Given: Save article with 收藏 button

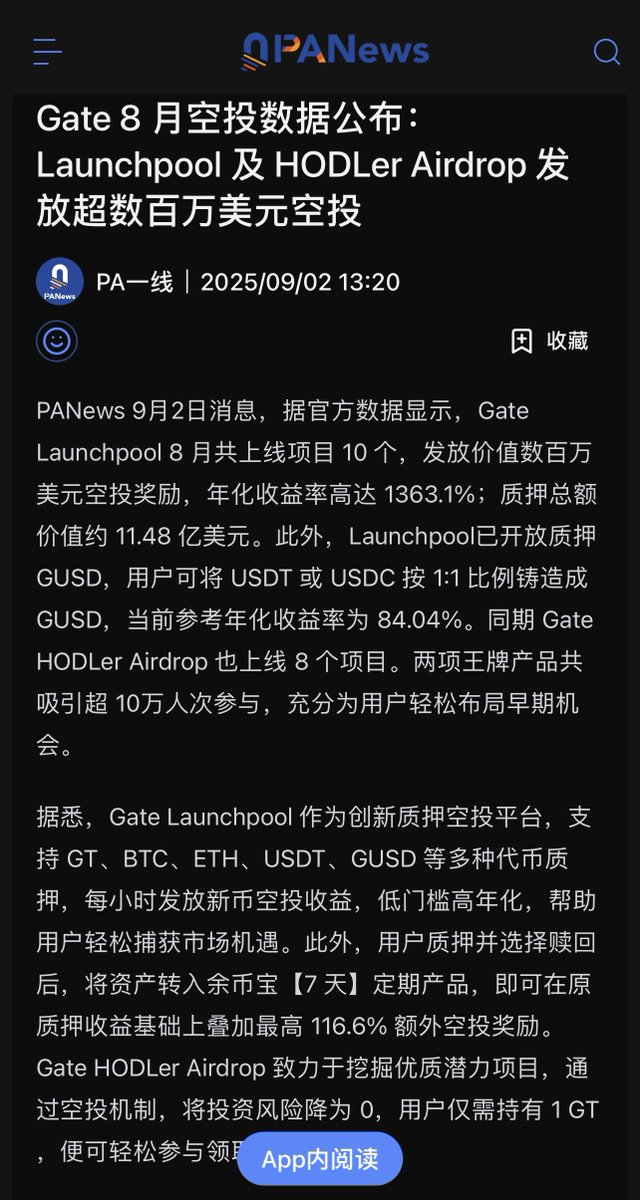Looking at the screenshot, I should 549,341.
